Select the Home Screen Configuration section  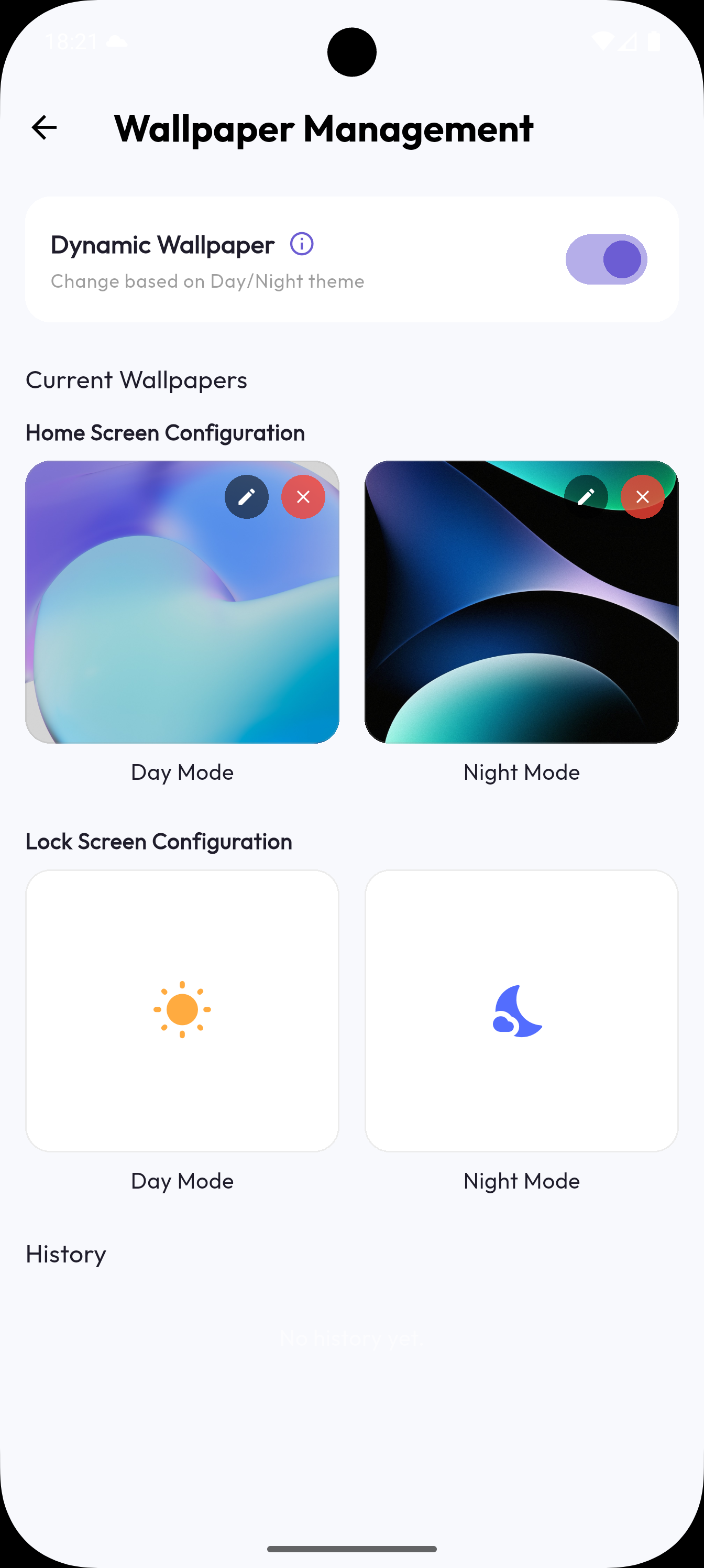[165, 432]
